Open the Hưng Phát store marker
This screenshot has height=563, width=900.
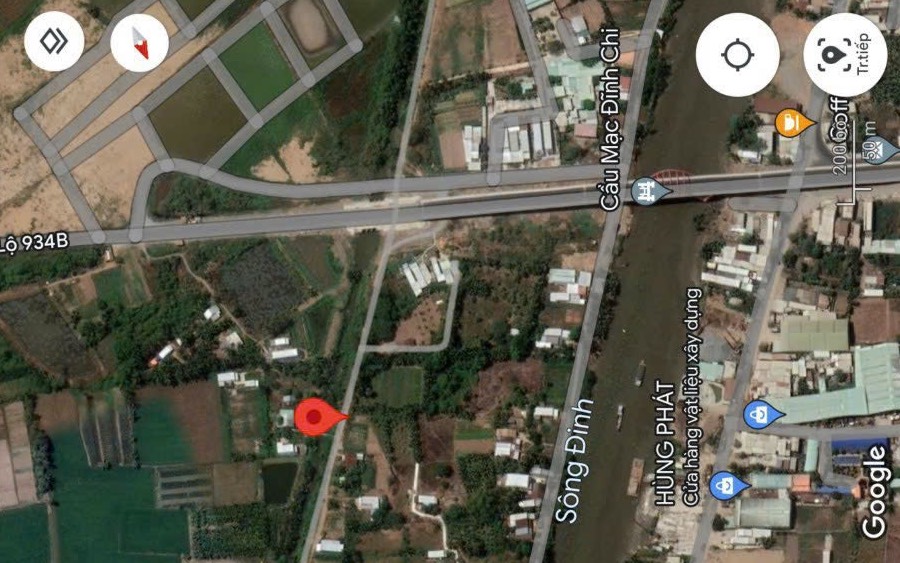pos(729,485)
